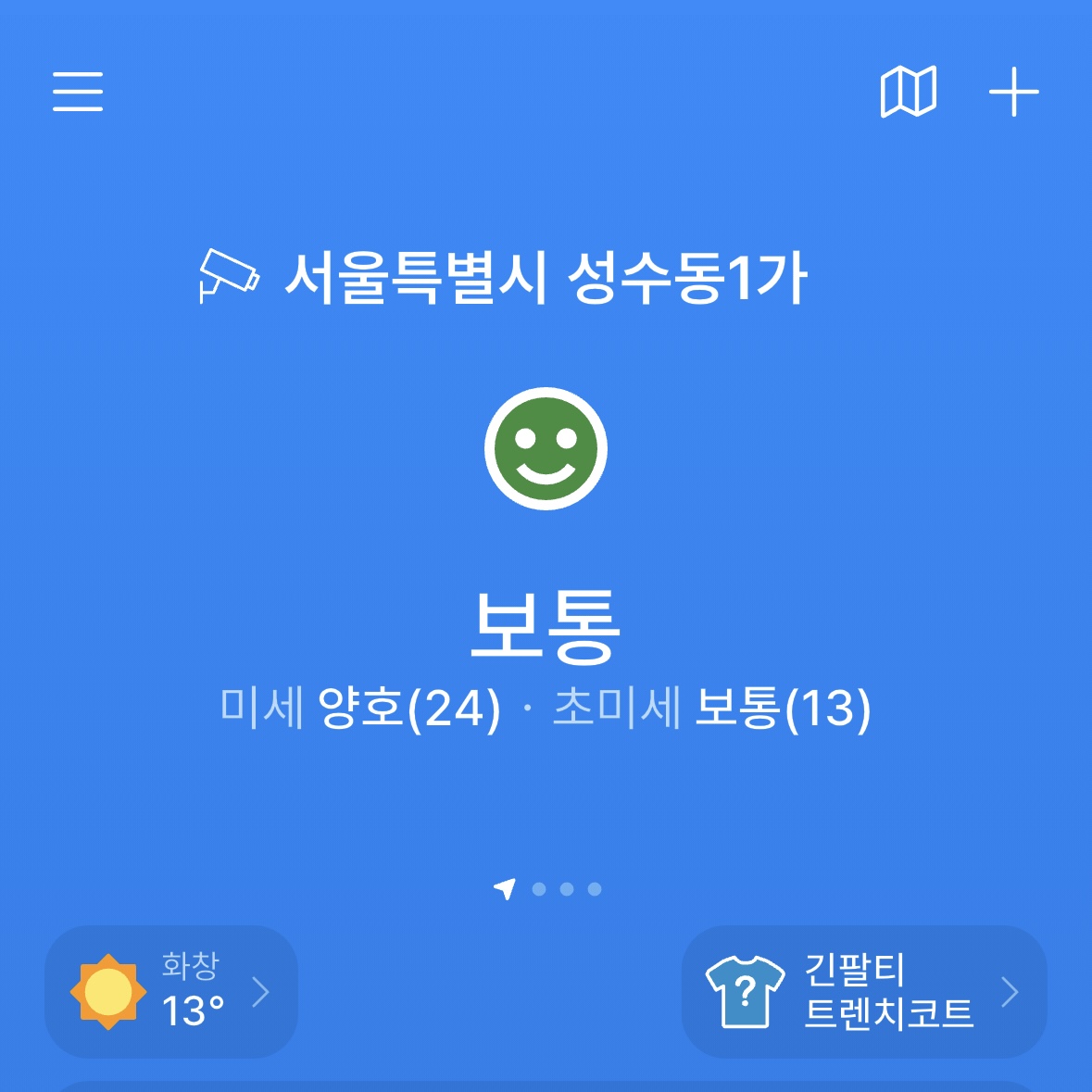
Task: Open the hamburger menu
Action: (x=78, y=92)
